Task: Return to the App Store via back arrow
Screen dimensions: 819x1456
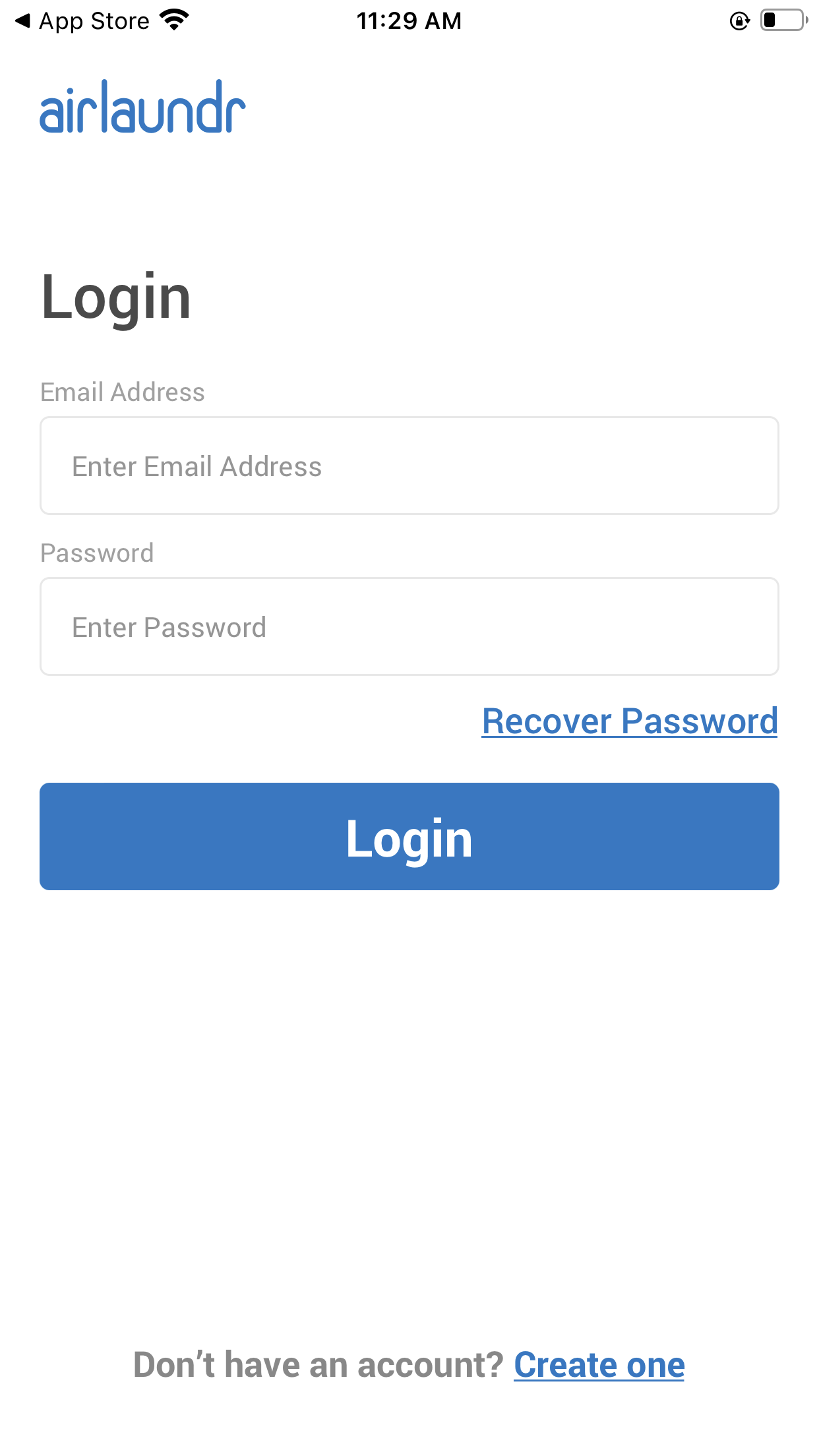Action: [82, 21]
